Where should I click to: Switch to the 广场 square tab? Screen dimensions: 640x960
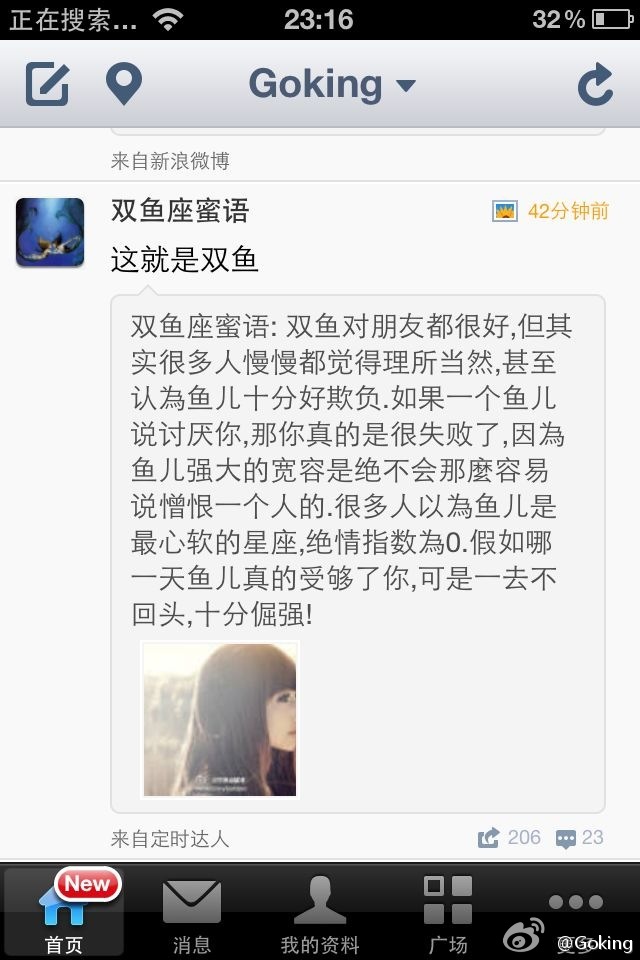point(447,912)
